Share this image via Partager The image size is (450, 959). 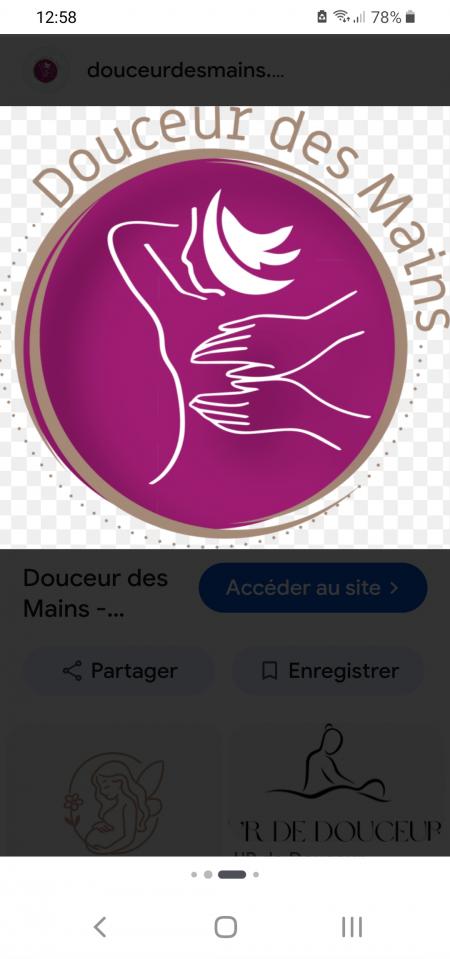coord(119,671)
